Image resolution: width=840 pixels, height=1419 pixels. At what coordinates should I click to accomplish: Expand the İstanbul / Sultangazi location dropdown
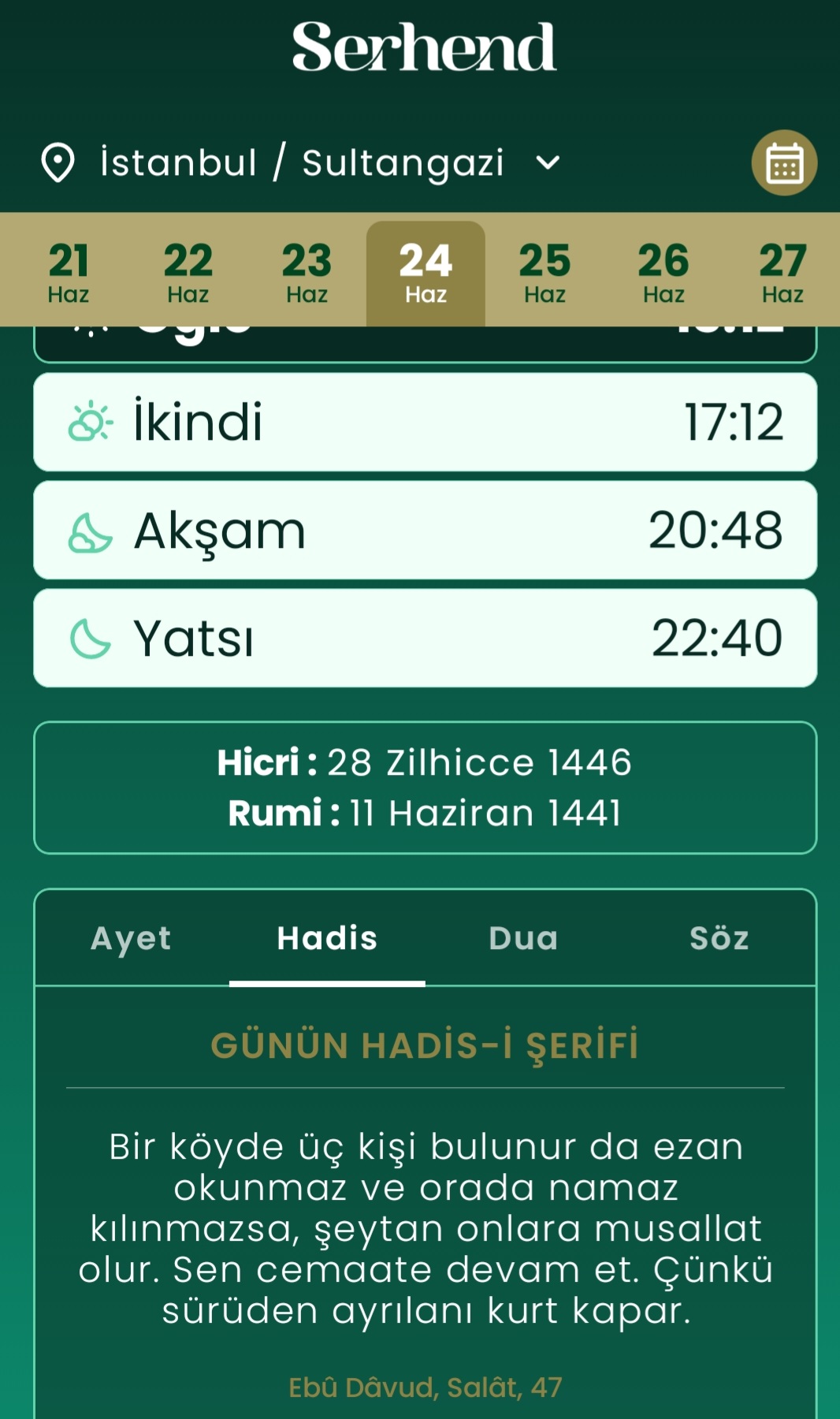tap(302, 162)
